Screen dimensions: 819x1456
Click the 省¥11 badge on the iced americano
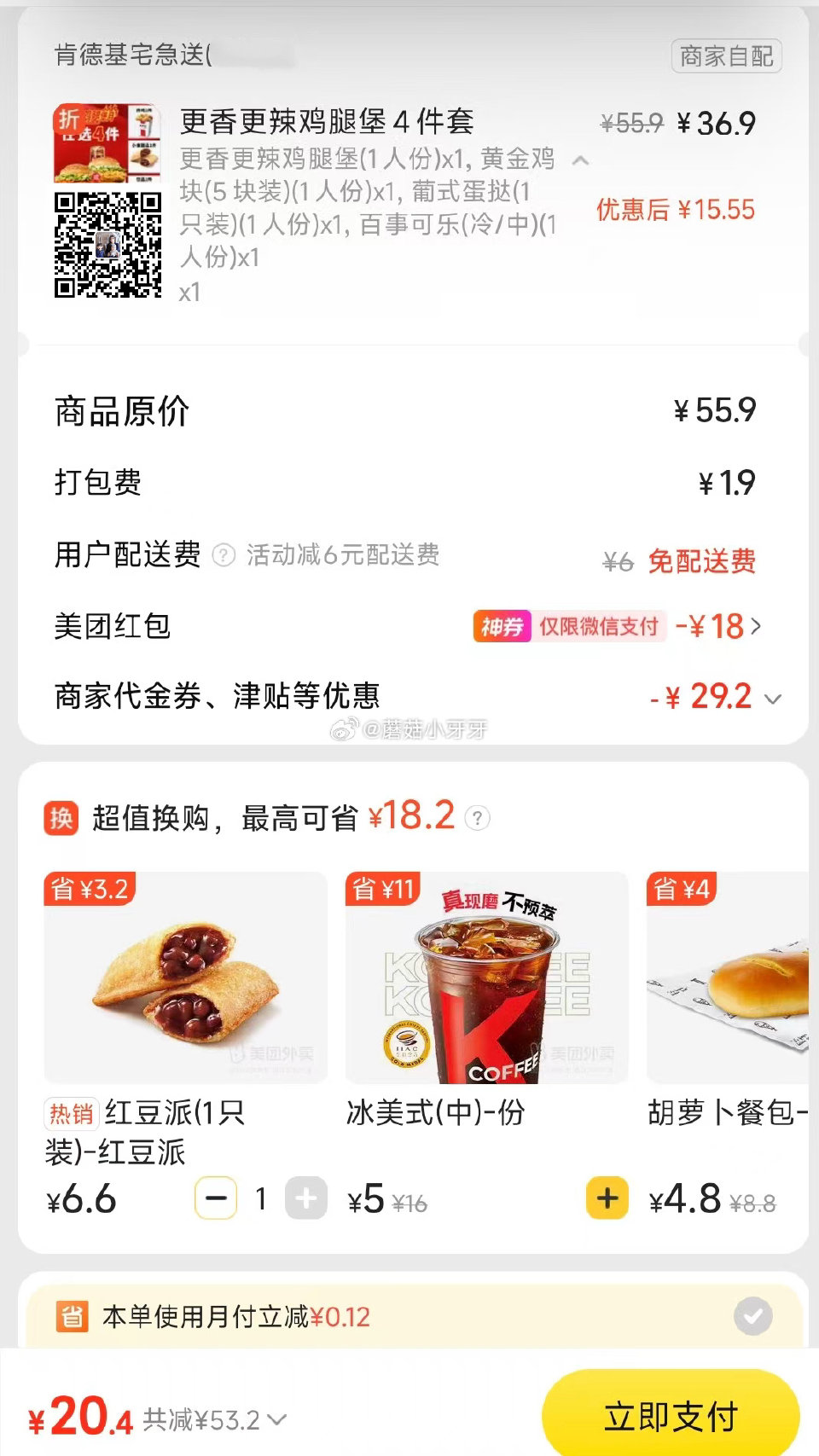pos(382,888)
